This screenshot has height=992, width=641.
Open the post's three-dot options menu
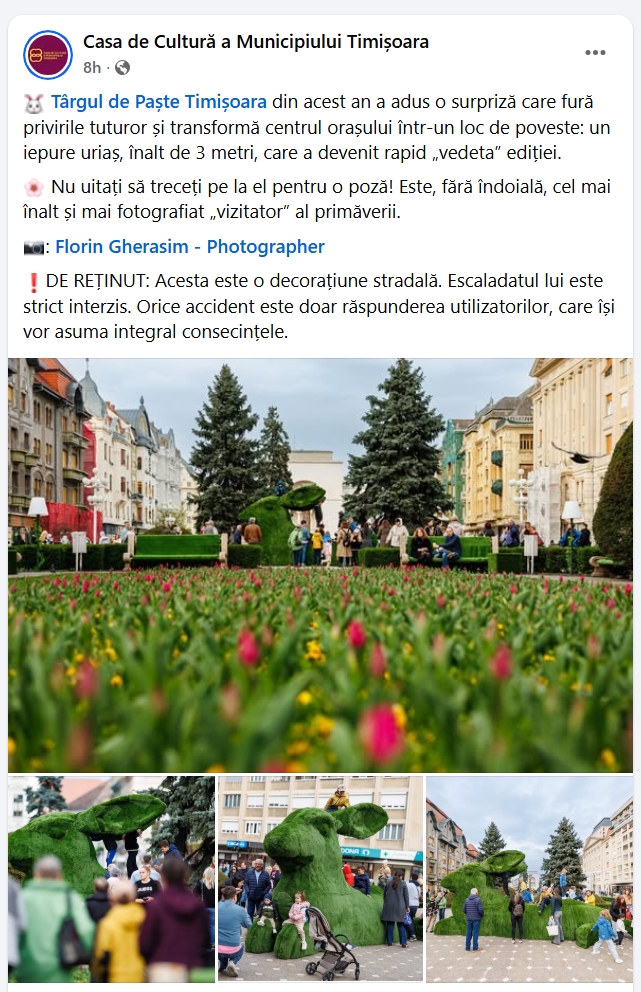pos(595,53)
